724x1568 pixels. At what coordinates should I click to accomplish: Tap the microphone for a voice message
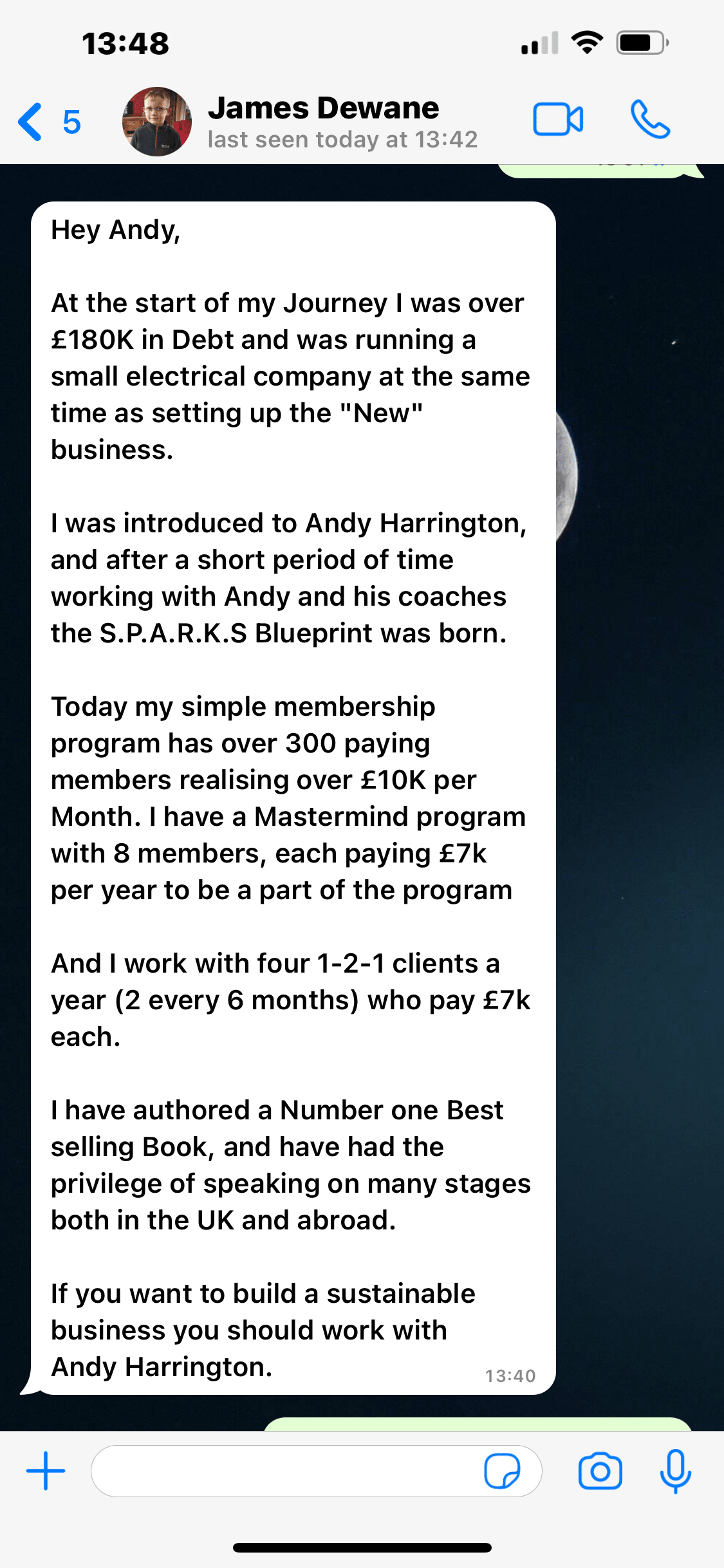point(675,1471)
